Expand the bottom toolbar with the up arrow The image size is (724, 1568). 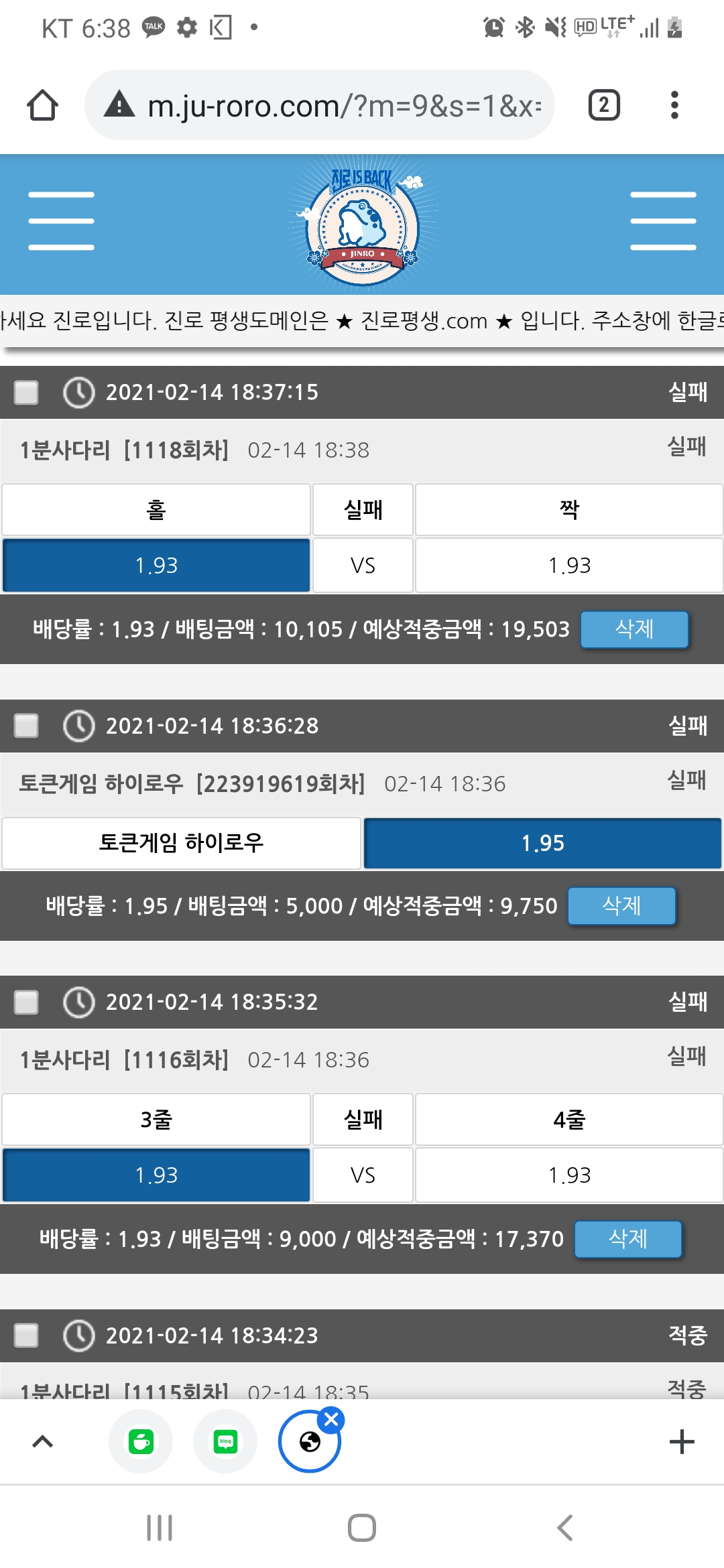click(43, 1441)
